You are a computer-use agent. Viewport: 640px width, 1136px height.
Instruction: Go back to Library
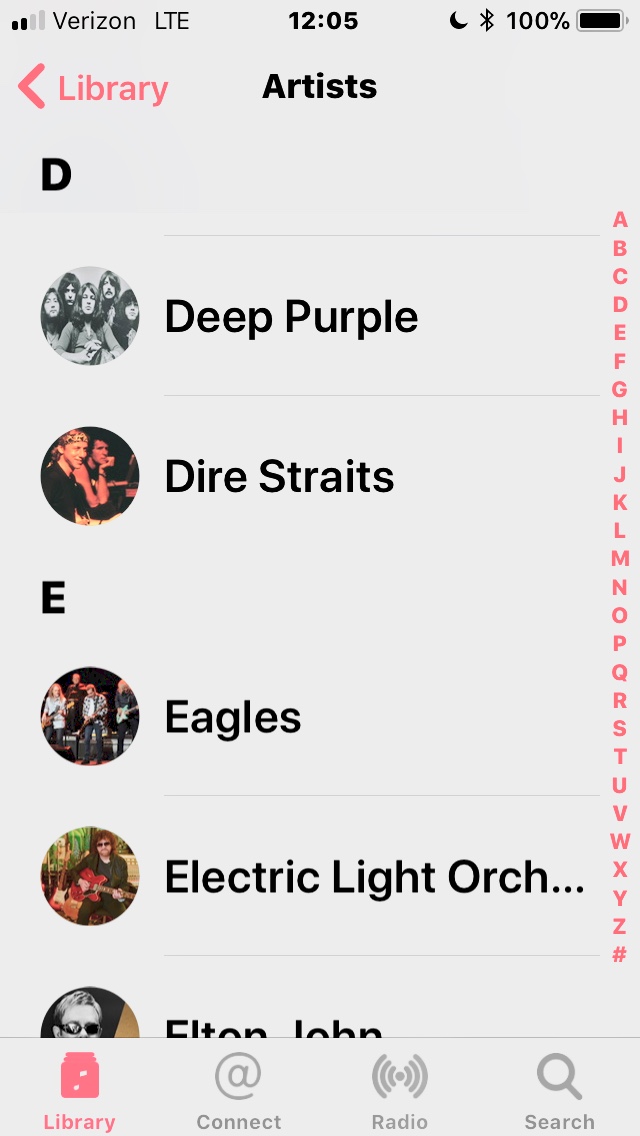(93, 88)
